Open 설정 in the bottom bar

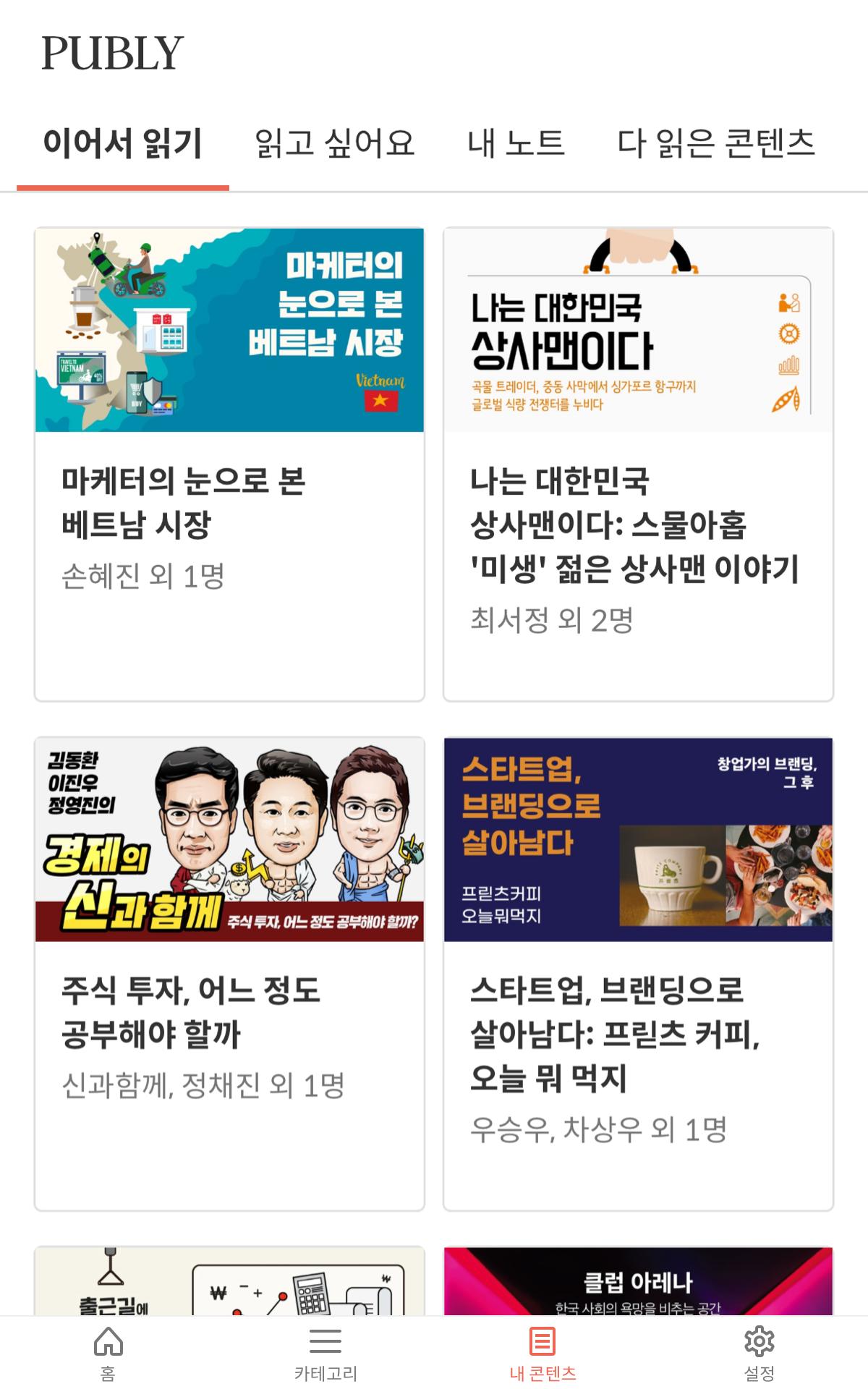pos(759,1353)
